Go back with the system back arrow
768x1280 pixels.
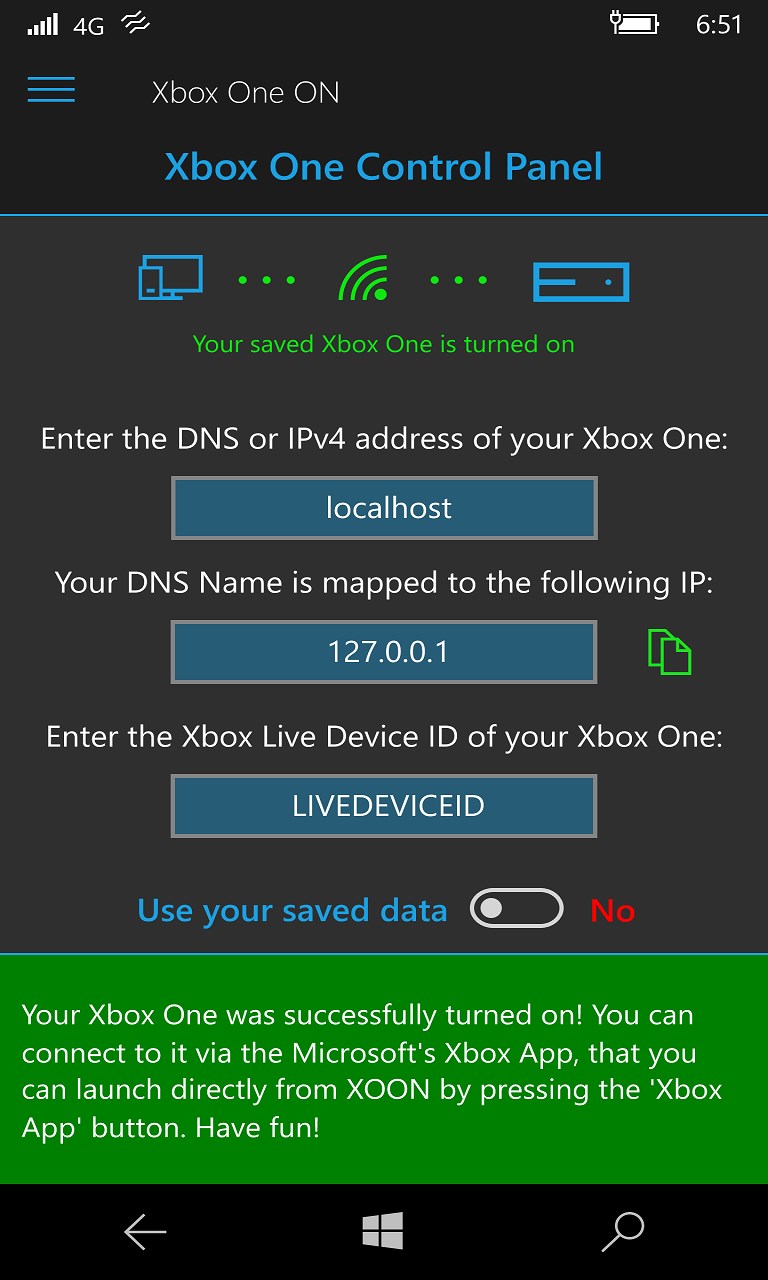145,1232
